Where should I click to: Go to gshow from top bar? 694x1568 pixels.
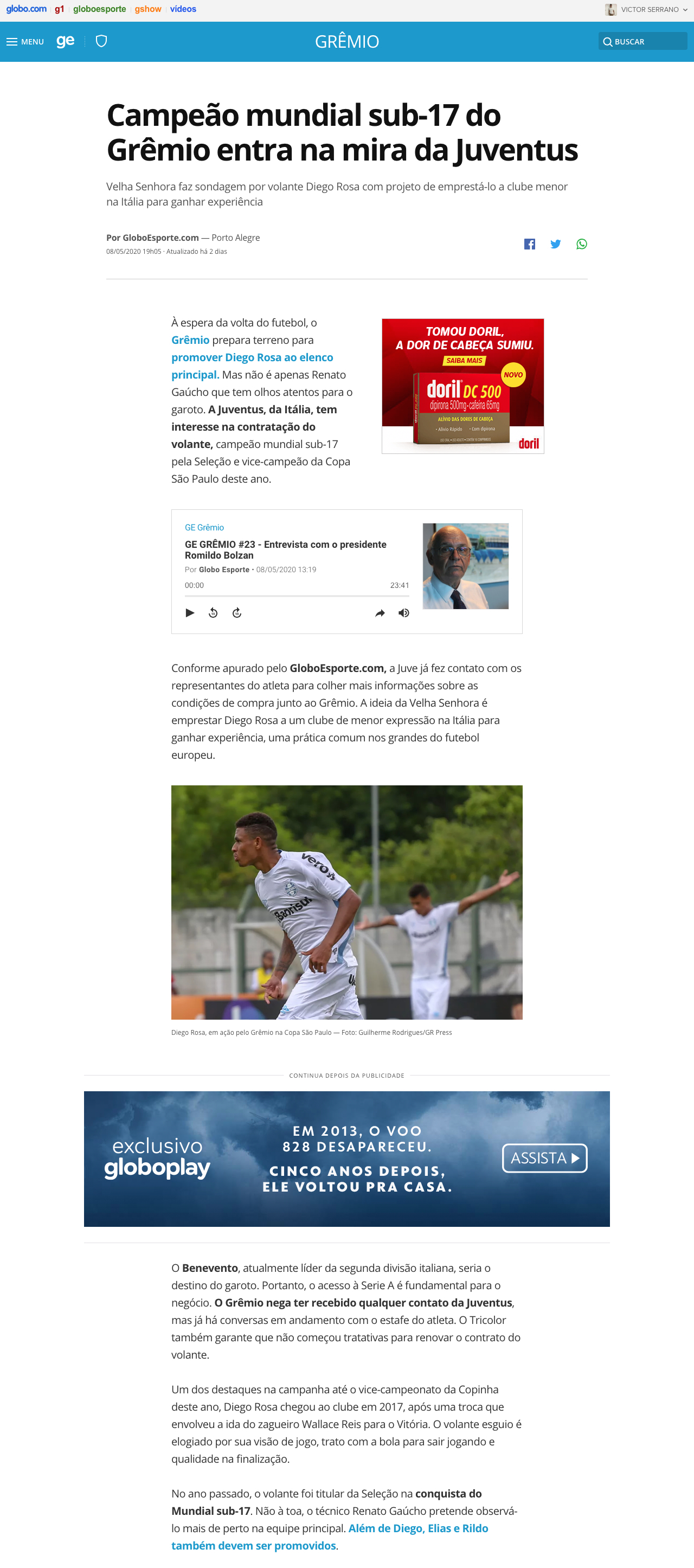pos(148,9)
